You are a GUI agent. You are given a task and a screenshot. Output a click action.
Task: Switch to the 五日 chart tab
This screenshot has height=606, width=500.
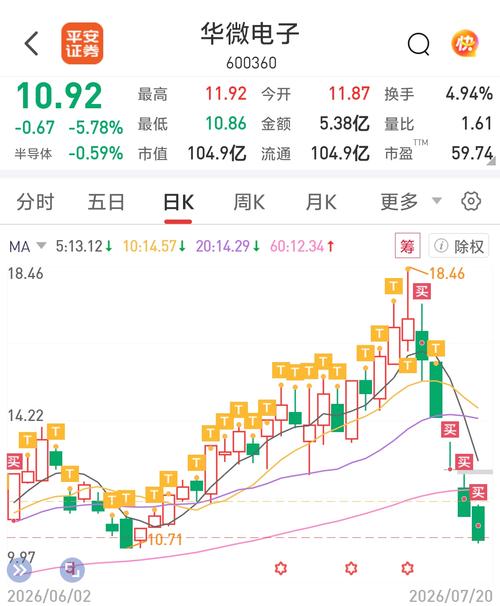pyautogui.click(x=106, y=202)
